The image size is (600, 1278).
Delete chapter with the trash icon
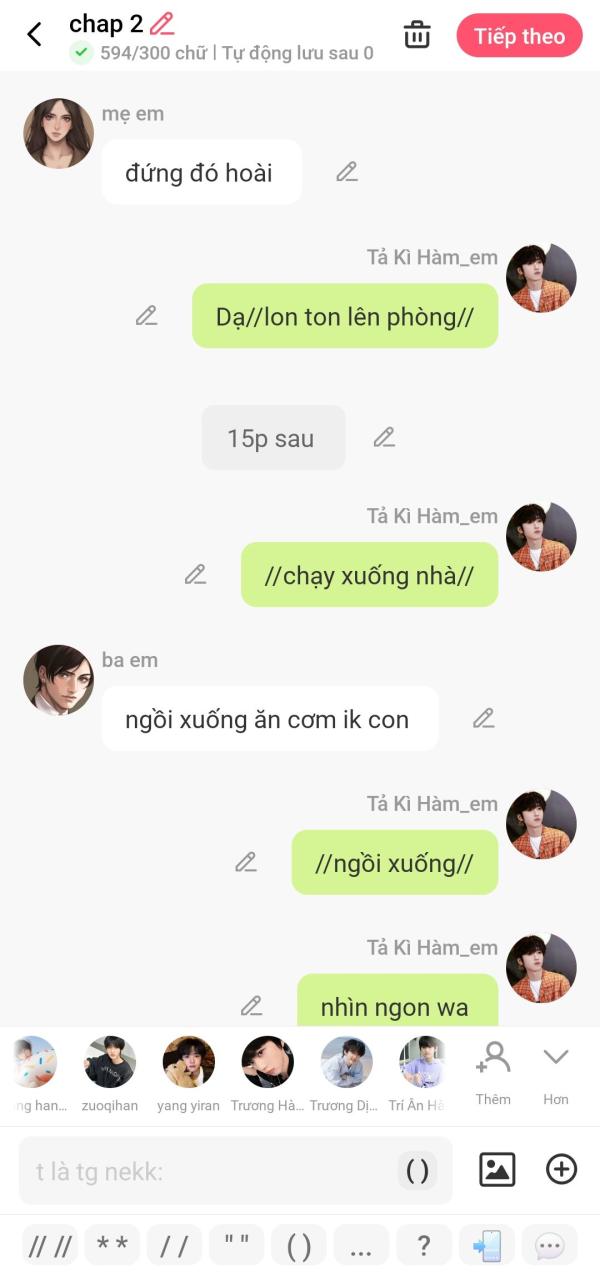point(416,35)
